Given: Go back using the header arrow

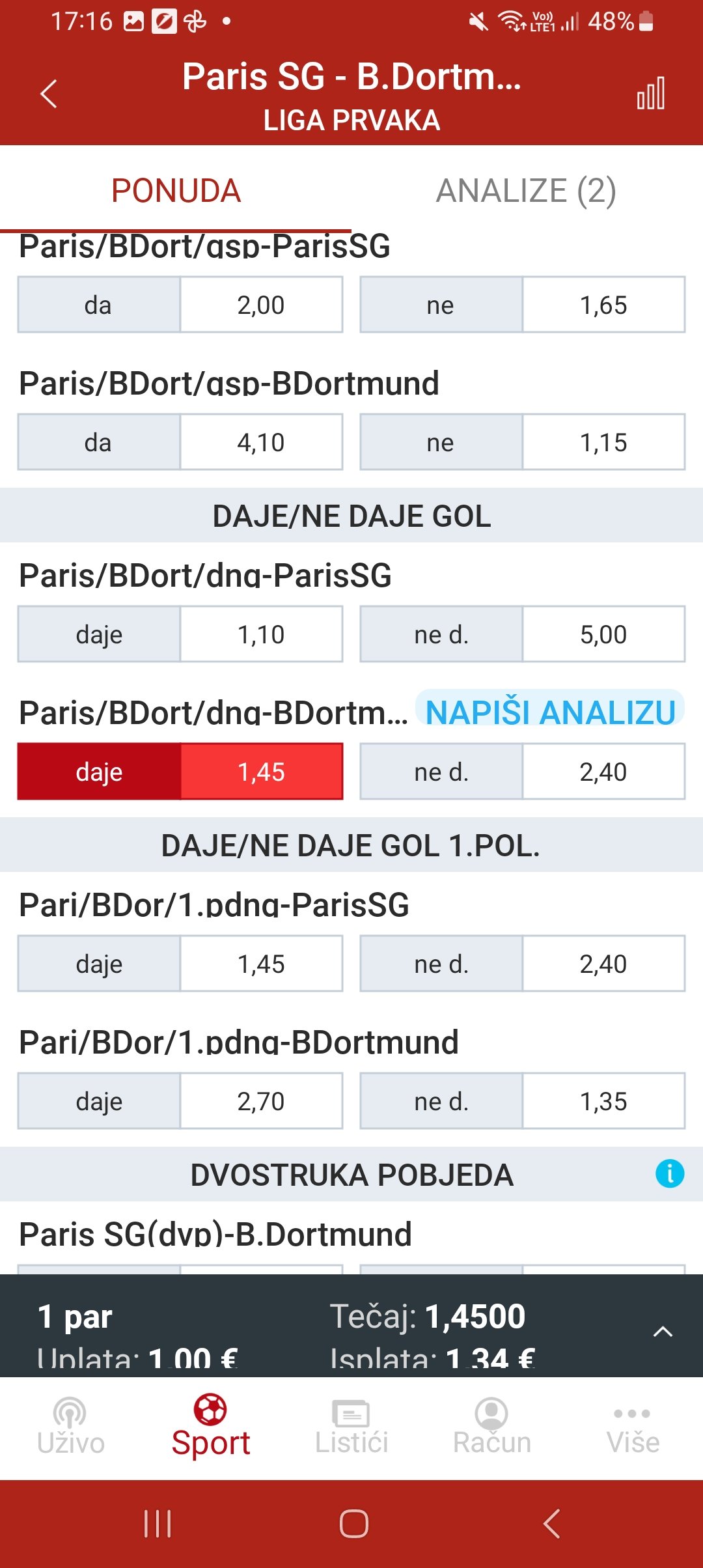Looking at the screenshot, I should (49, 94).
